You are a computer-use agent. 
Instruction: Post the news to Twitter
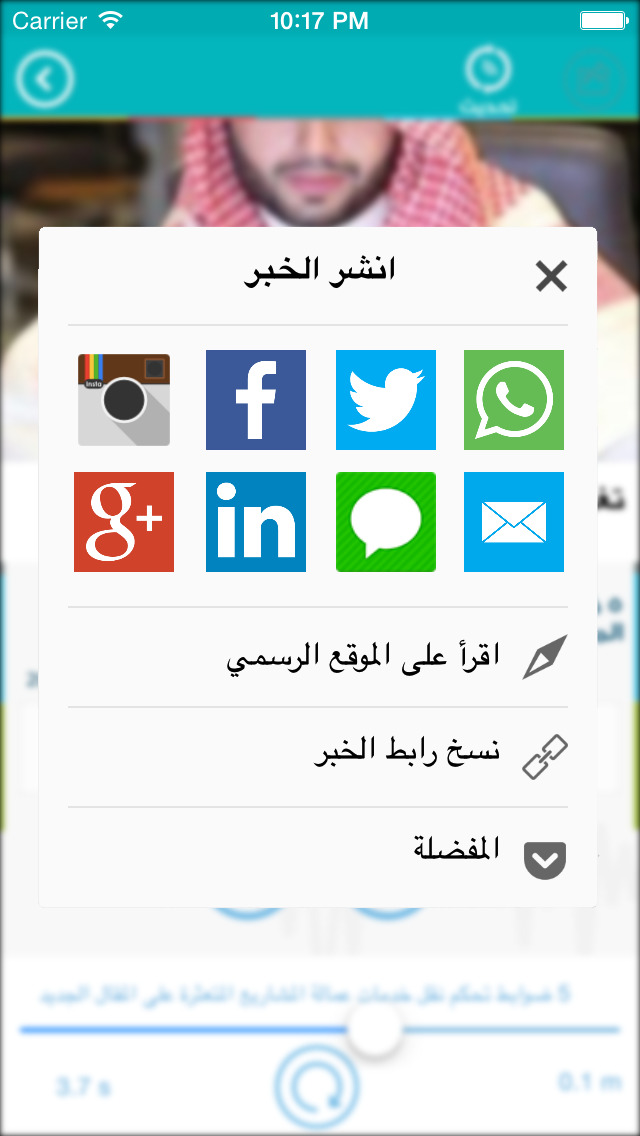[386, 400]
